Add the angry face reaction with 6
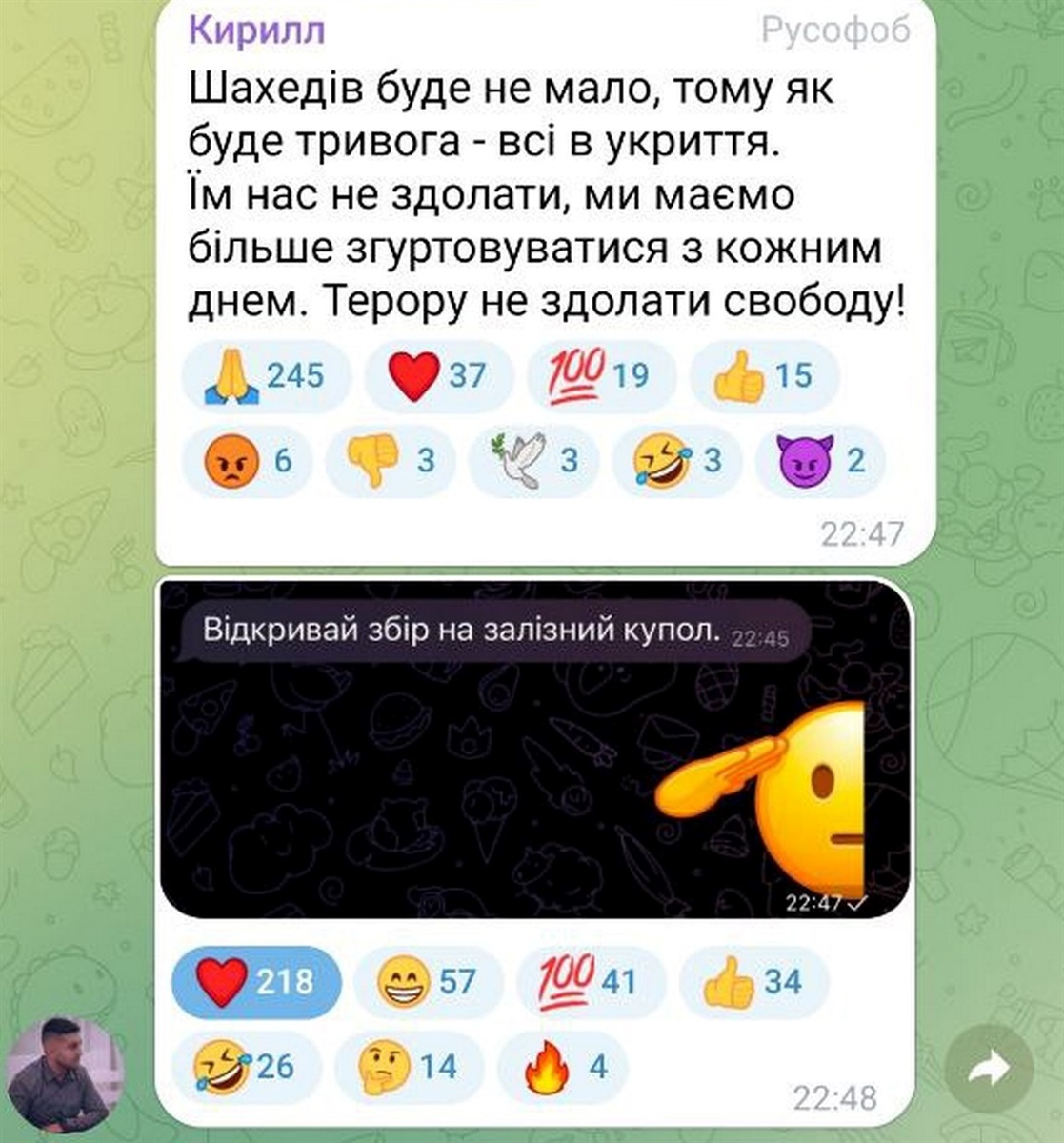Image resolution: width=1064 pixels, height=1143 pixels. point(247,463)
